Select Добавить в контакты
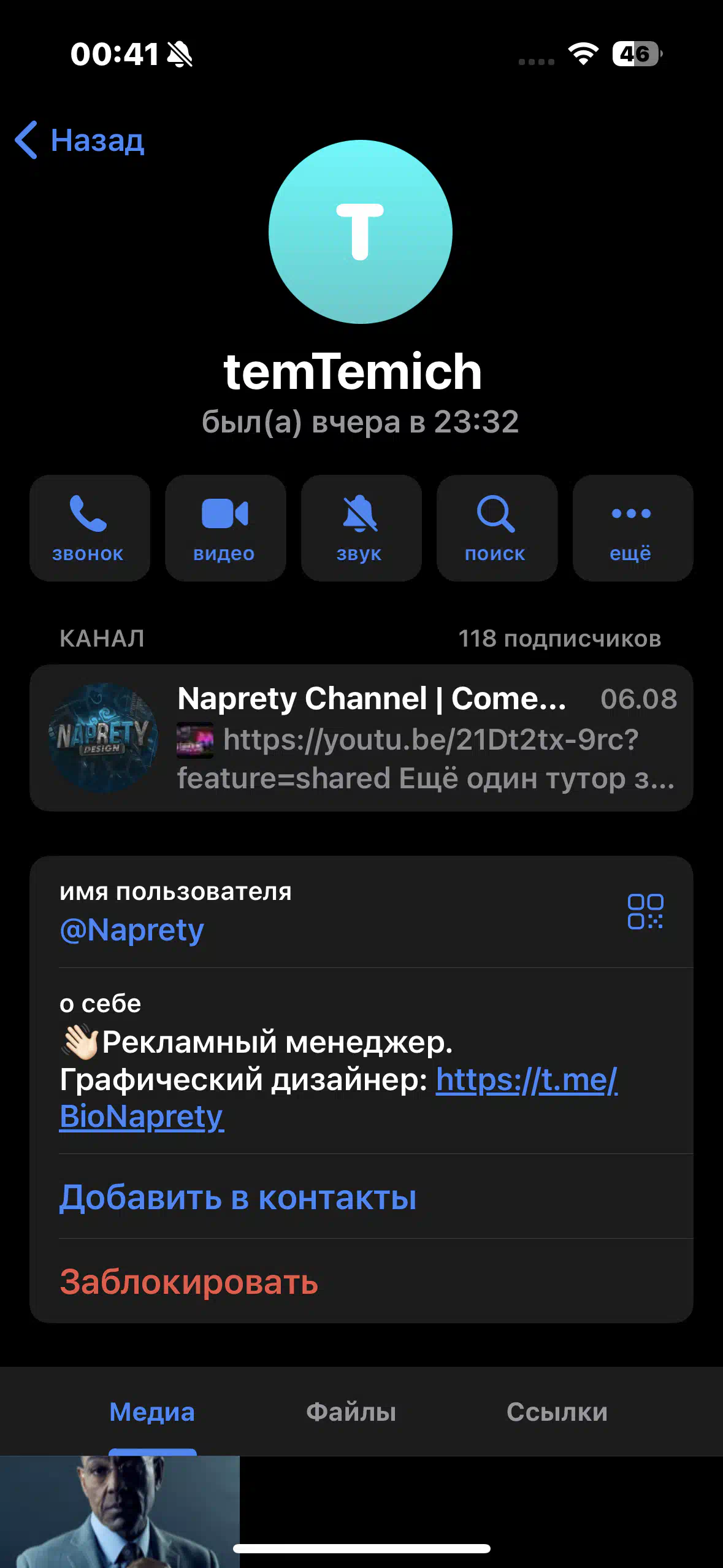Viewport: 723px width, 1568px height. coord(238,1197)
